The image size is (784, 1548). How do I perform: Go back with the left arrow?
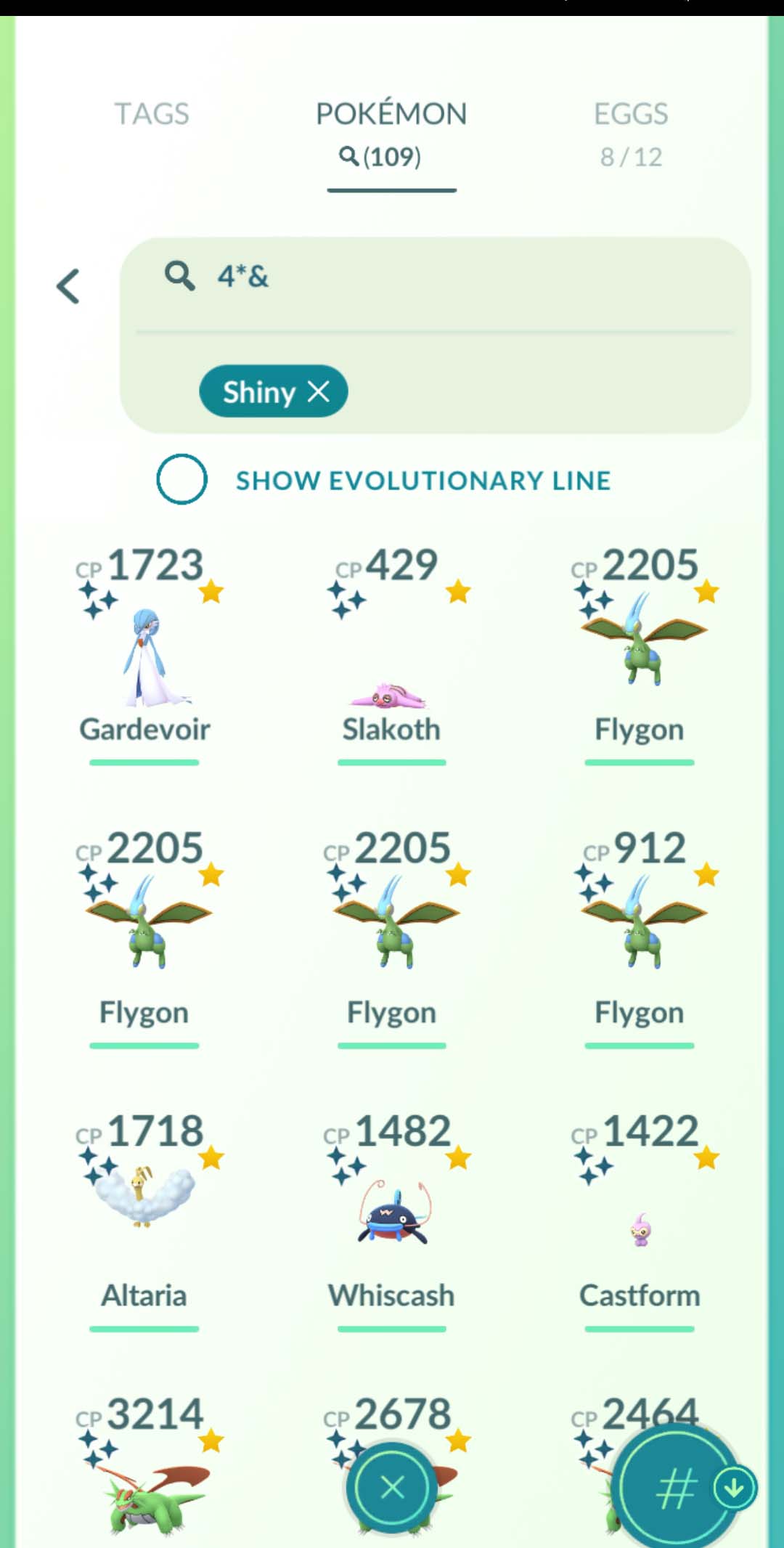68,286
